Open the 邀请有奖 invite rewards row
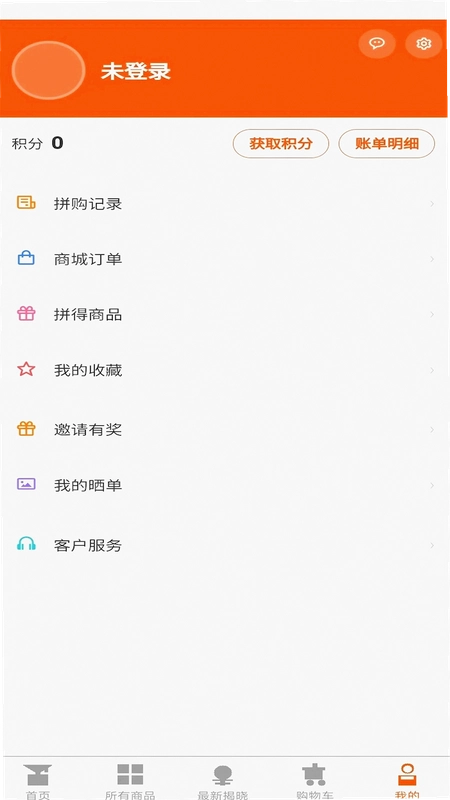Screen dimensions: 450x800 (x=225, y=430)
